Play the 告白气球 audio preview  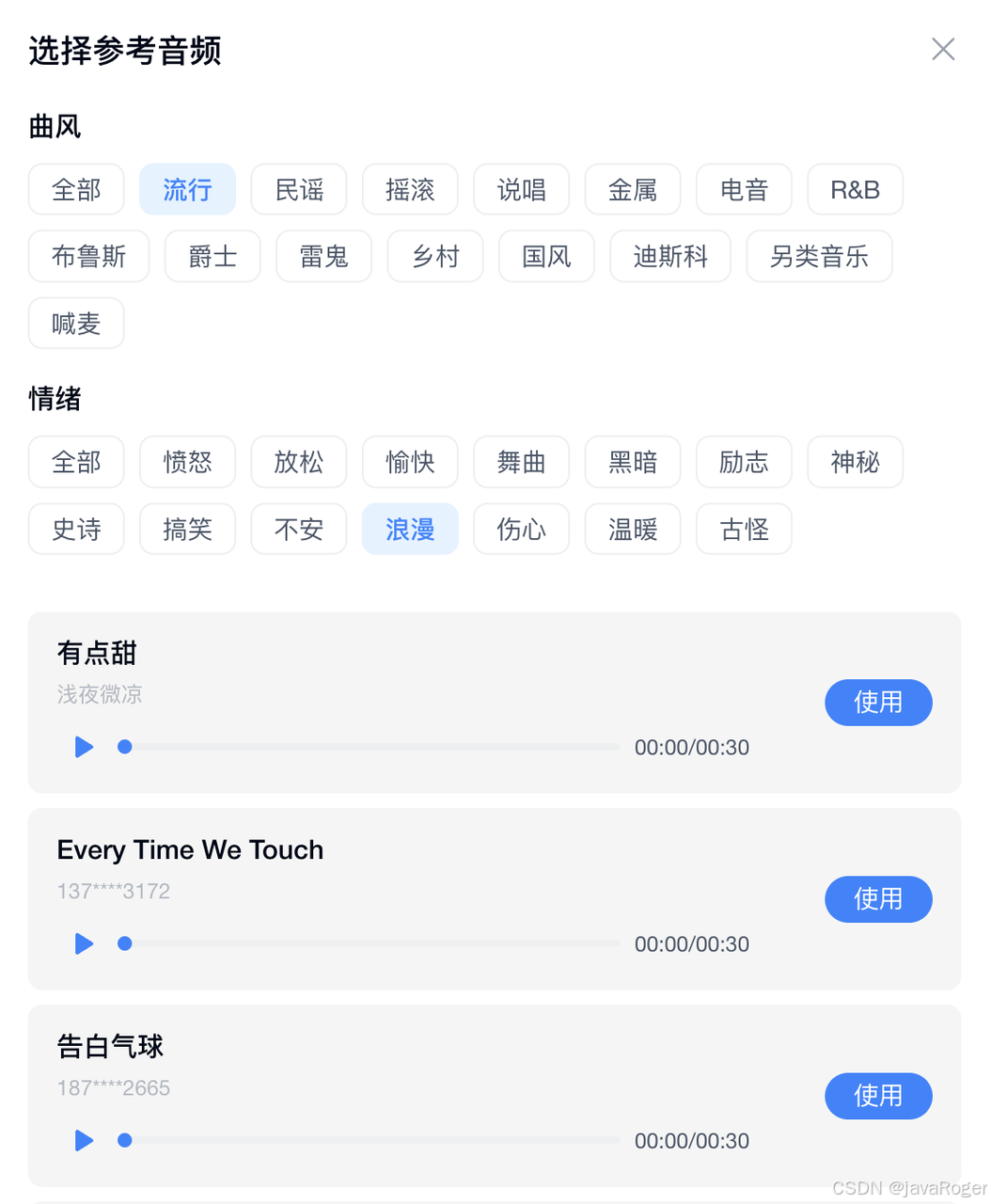(x=84, y=1140)
